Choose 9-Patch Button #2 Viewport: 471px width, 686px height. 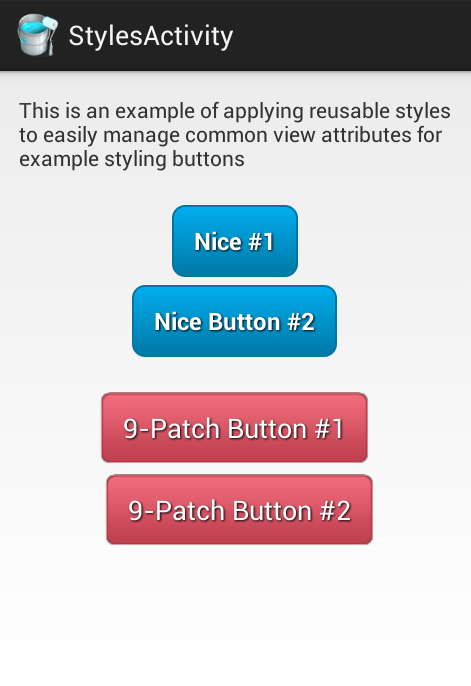point(239,510)
